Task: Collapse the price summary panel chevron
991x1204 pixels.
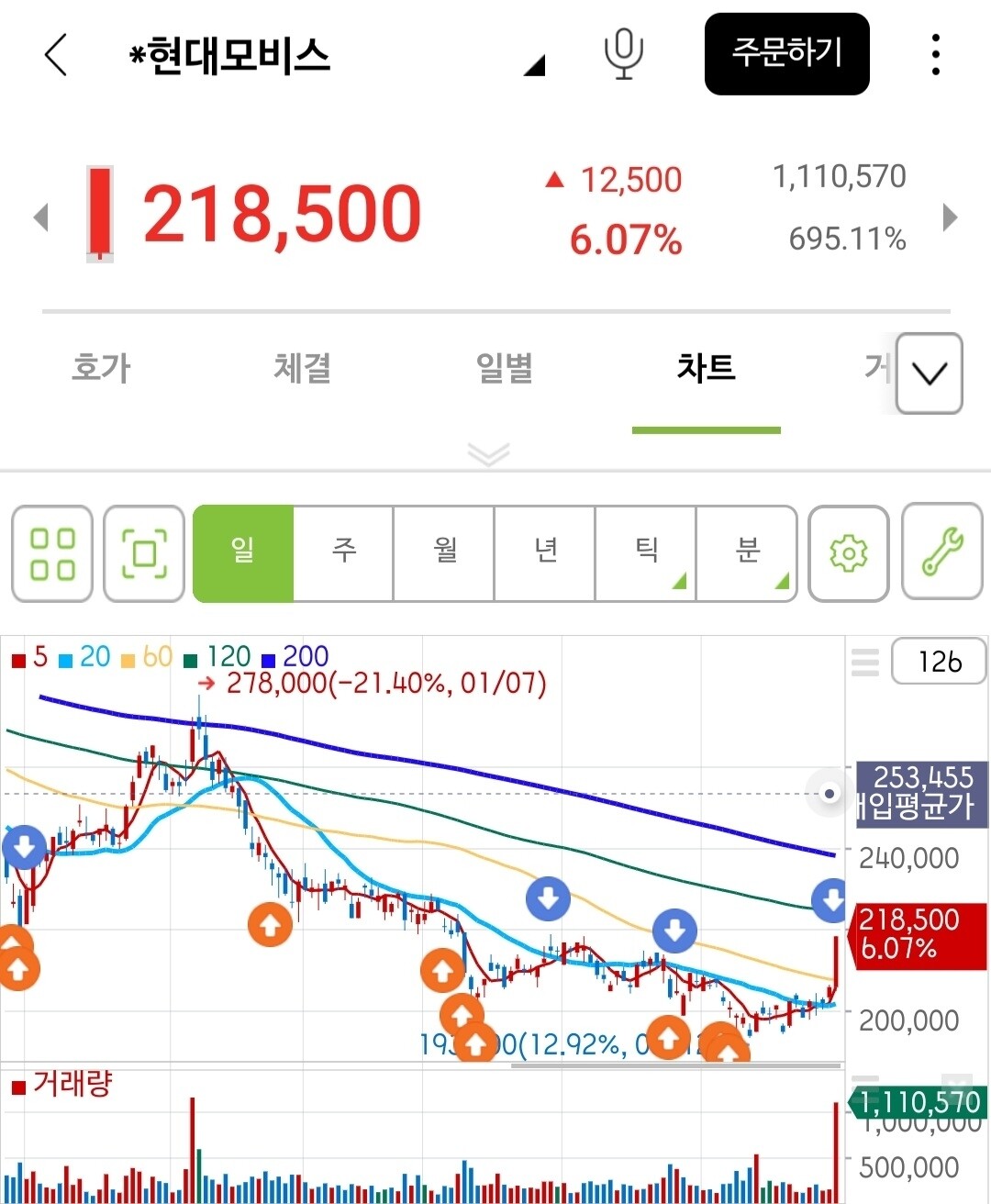Action: (487, 451)
